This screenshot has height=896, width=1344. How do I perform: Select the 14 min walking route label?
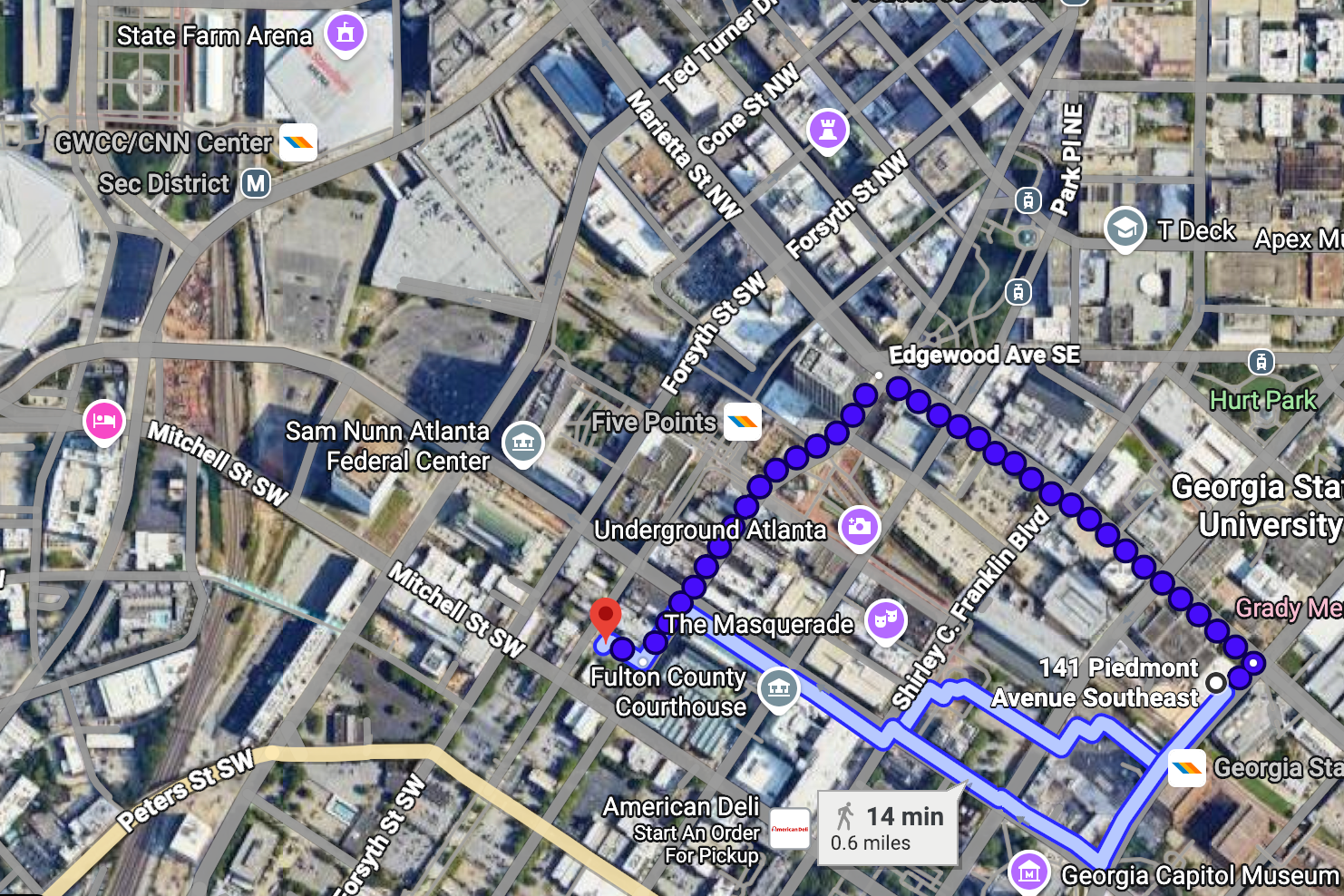click(x=888, y=828)
